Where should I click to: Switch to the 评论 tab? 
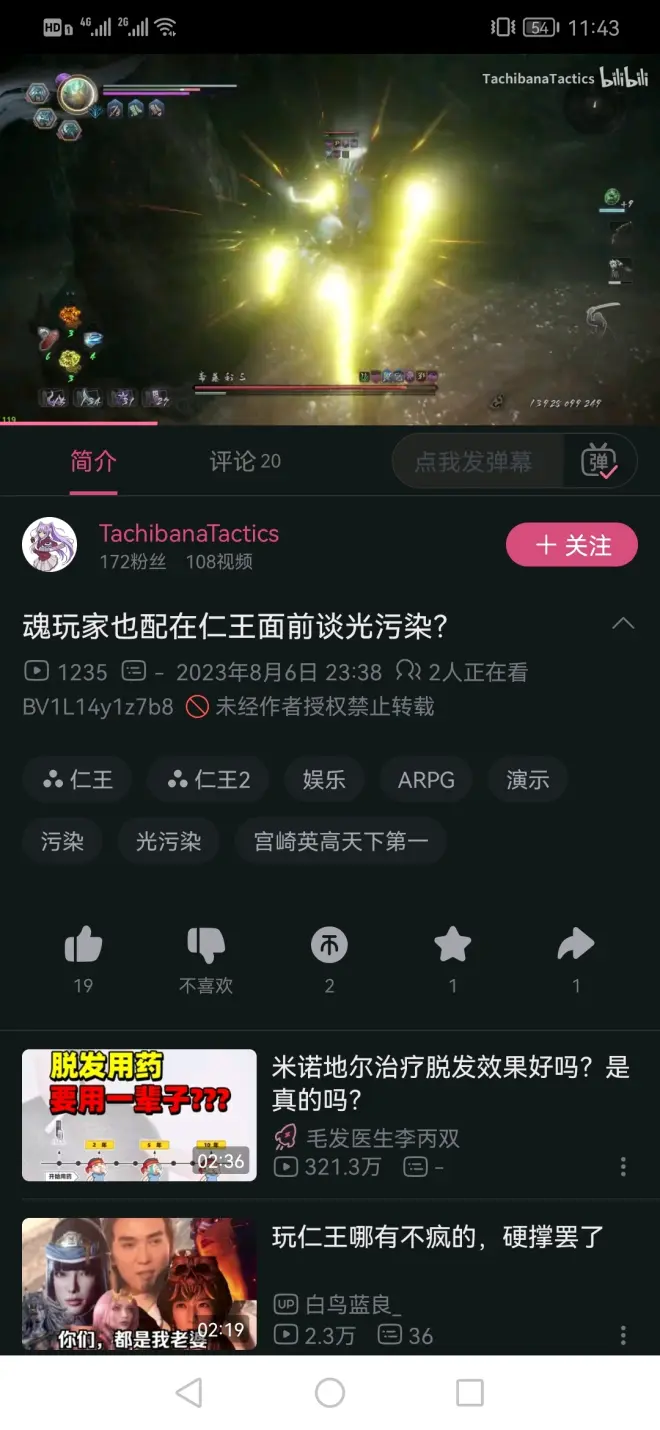click(x=244, y=461)
